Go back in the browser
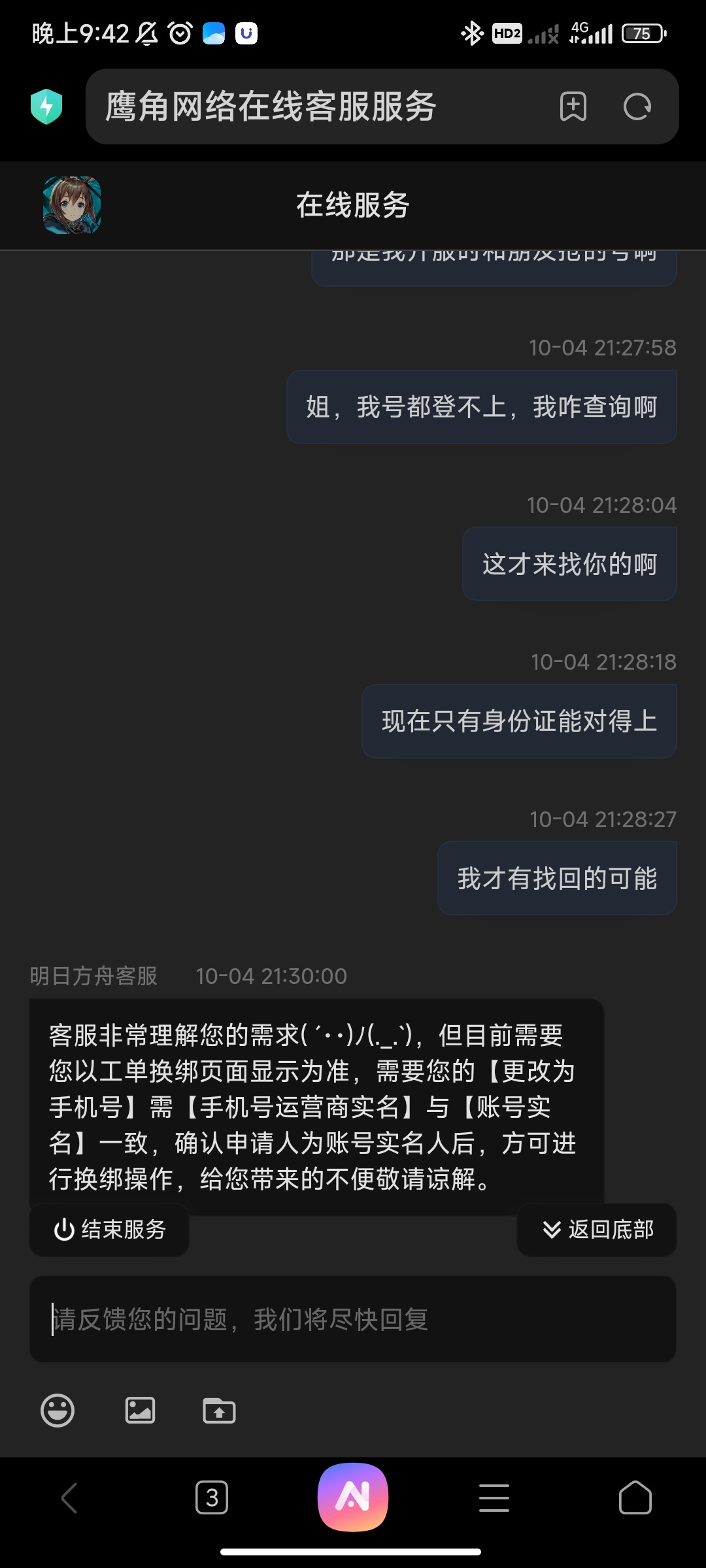The height and width of the screenshot is (1568, 706). point(70,1497)
